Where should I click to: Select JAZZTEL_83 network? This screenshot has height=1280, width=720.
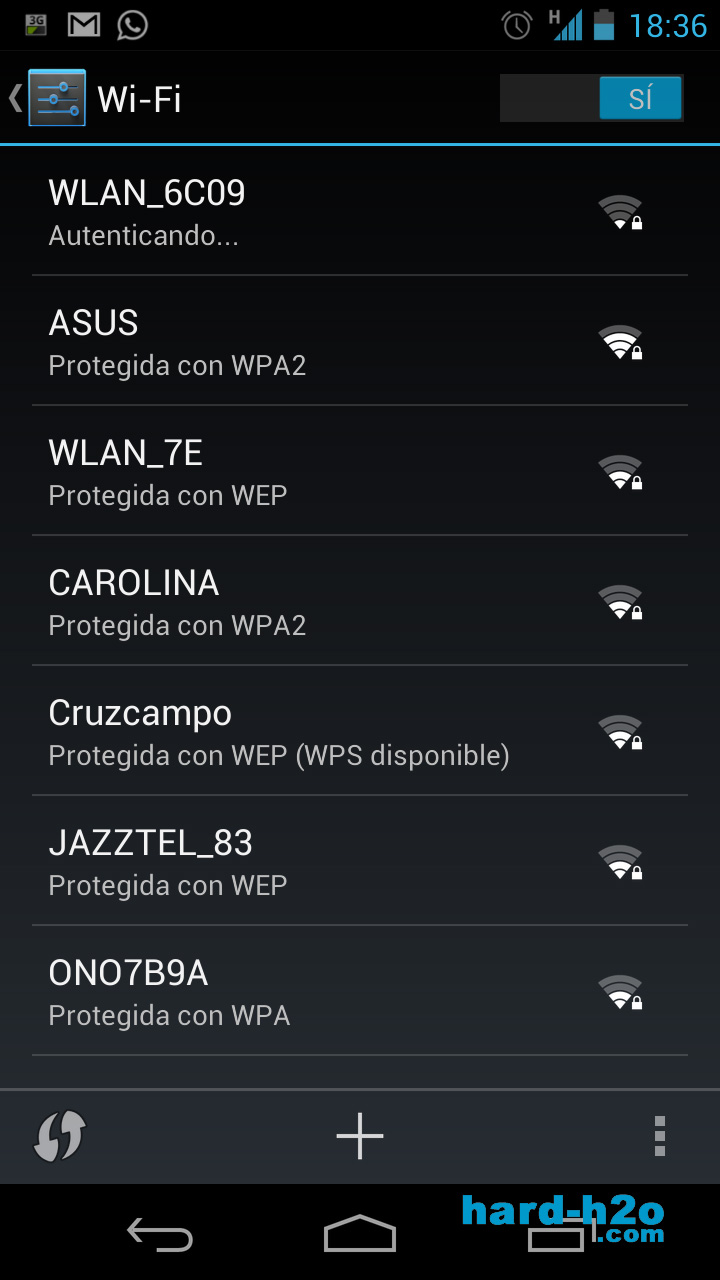click(360, 861)
